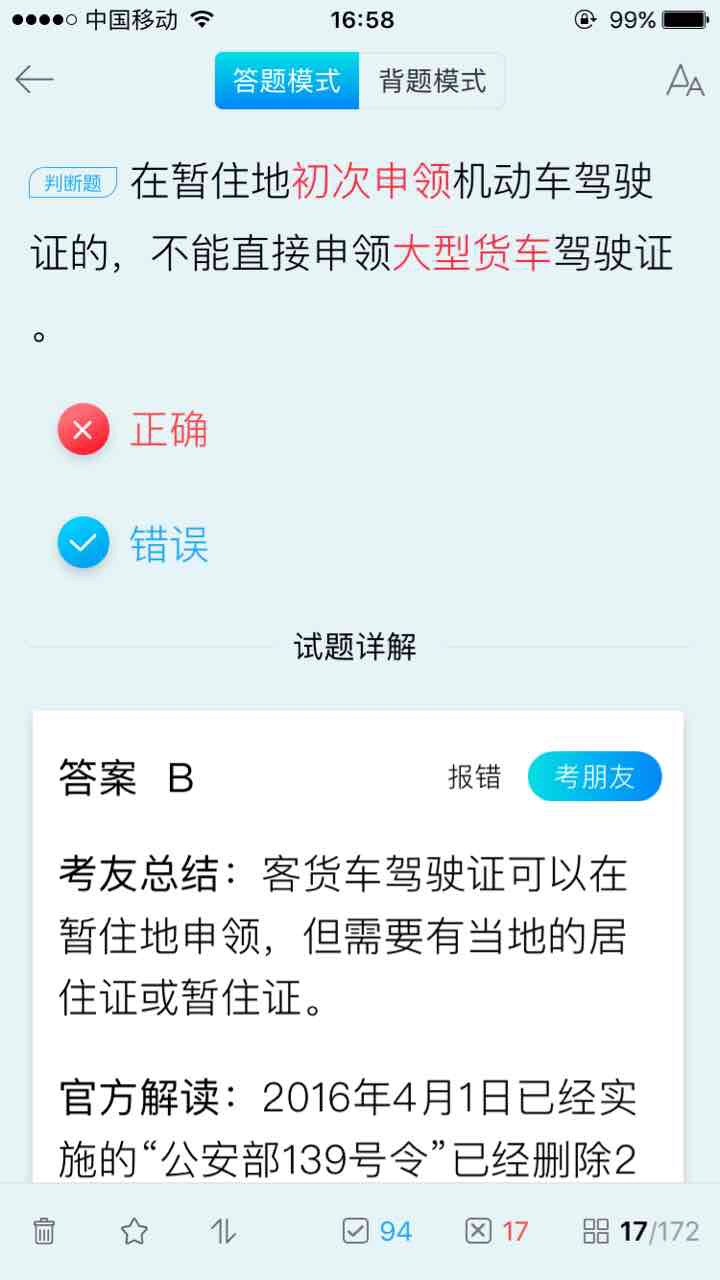Image resolution: width=720 pixels, height=1280 pixels.
Task: Switch to 背题模式 tab
Action: coord(432,81)
